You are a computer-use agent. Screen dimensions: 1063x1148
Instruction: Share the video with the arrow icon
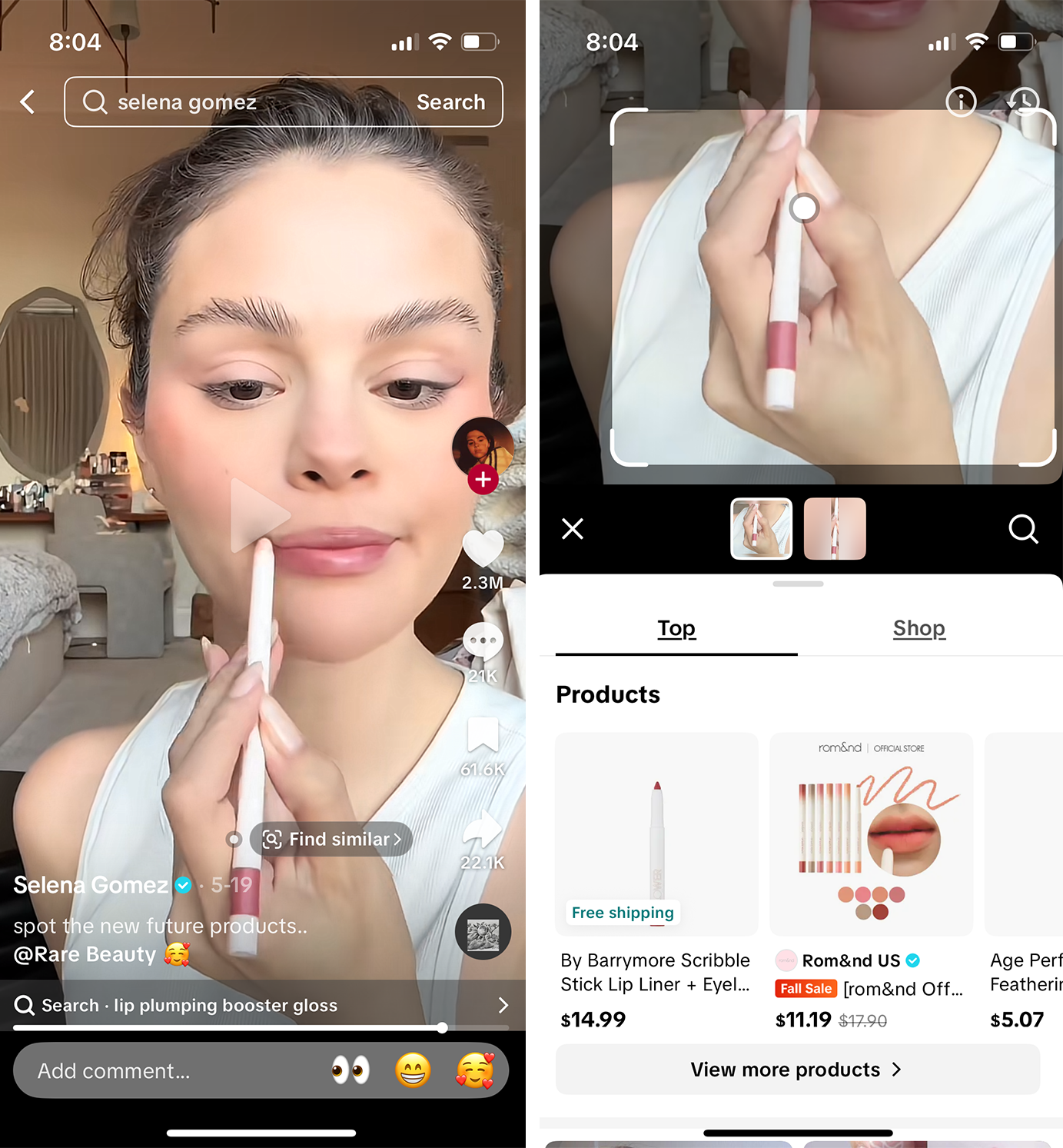[483, 830]
